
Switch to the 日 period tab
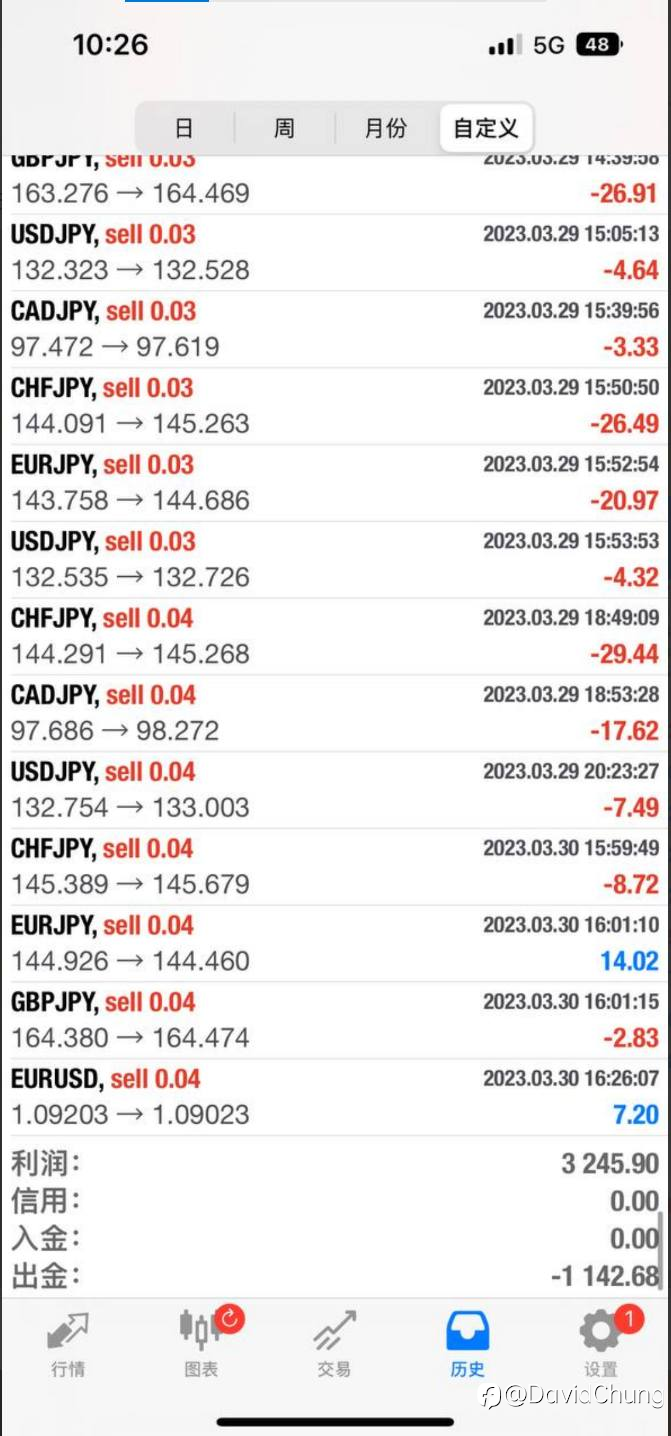(185, 128)
